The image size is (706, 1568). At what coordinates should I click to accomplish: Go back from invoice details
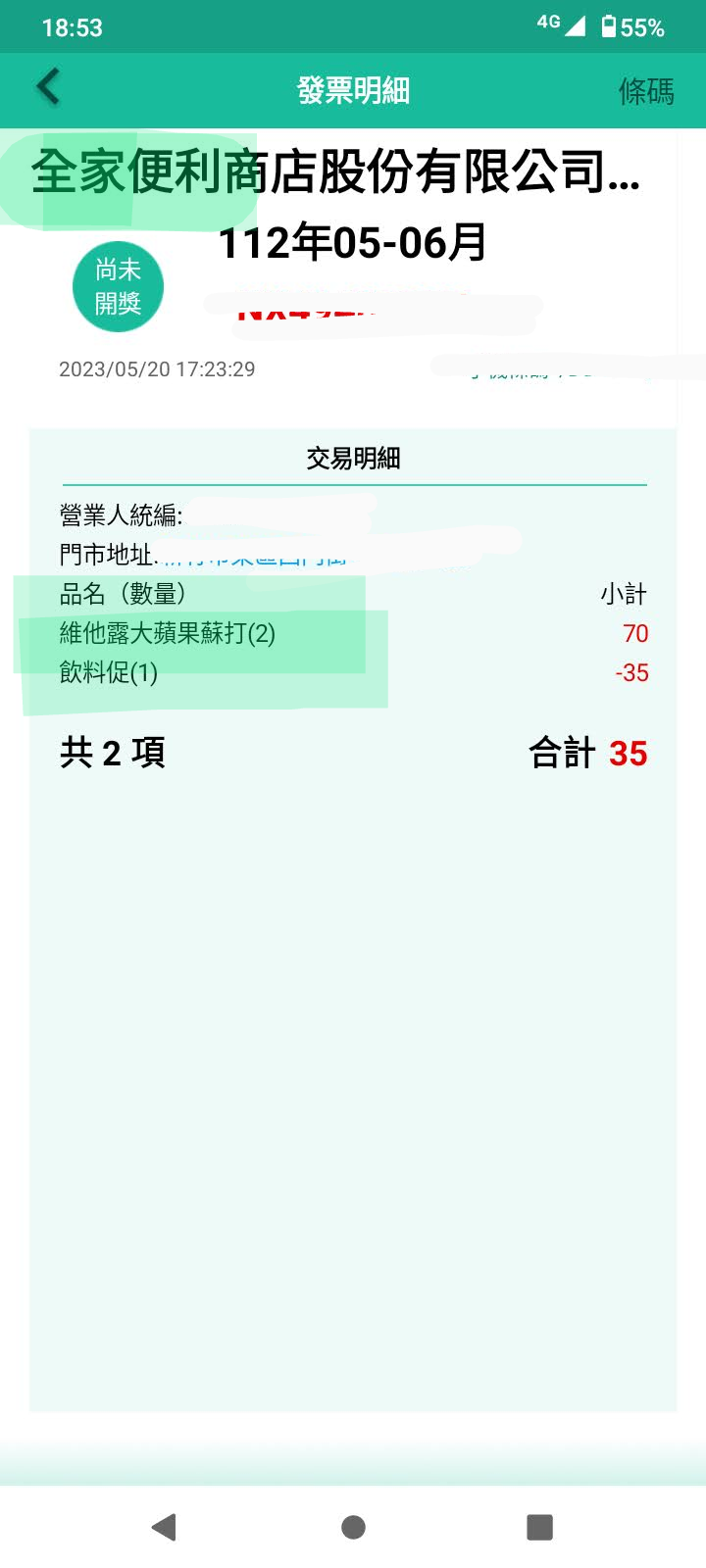tap(49, 88)
